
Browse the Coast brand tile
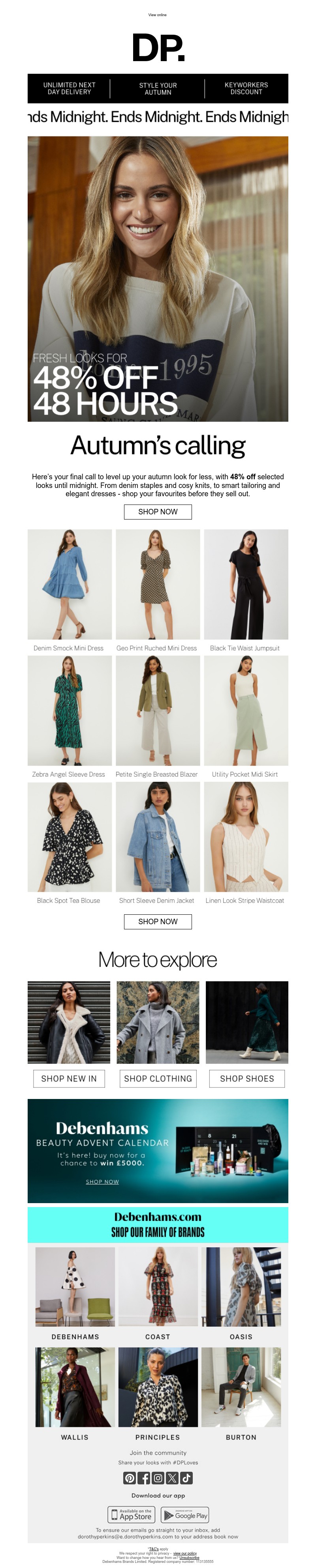coord(157,1287)
